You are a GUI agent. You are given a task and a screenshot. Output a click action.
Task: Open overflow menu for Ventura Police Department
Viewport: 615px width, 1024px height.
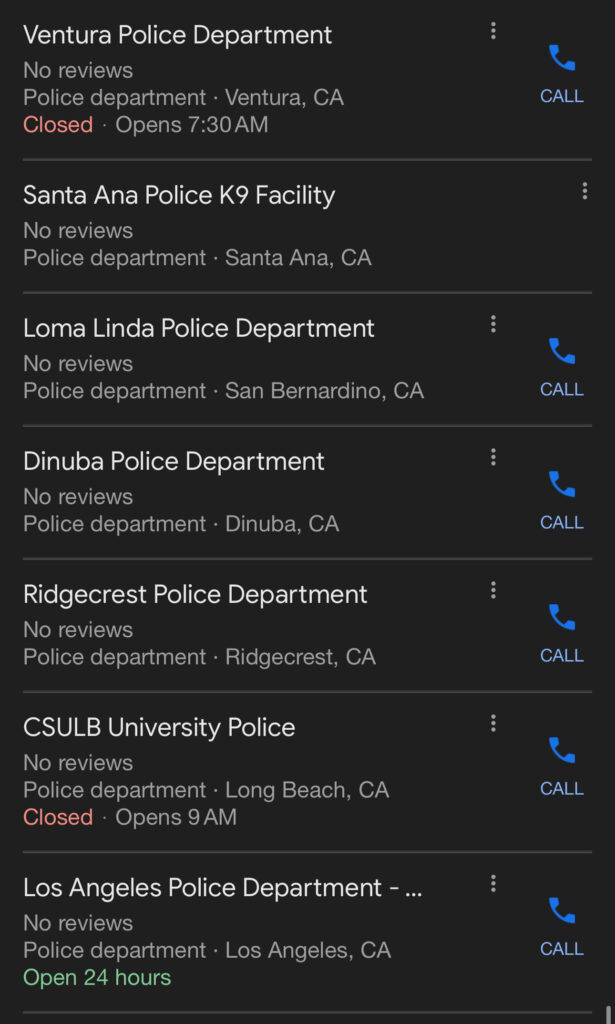(493, 31)
